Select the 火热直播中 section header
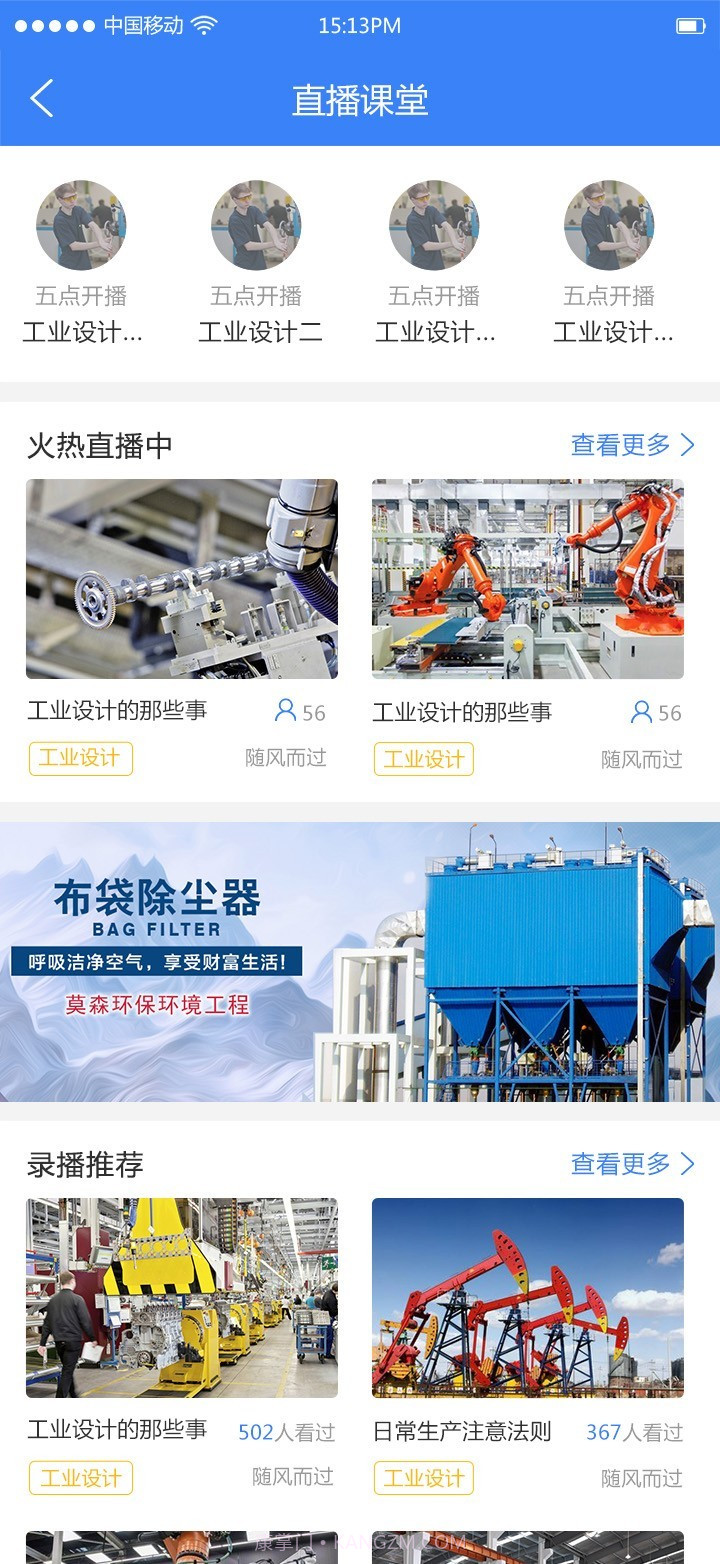Image resolution: width=720 pixels, height=1564 pixels. 100,446
